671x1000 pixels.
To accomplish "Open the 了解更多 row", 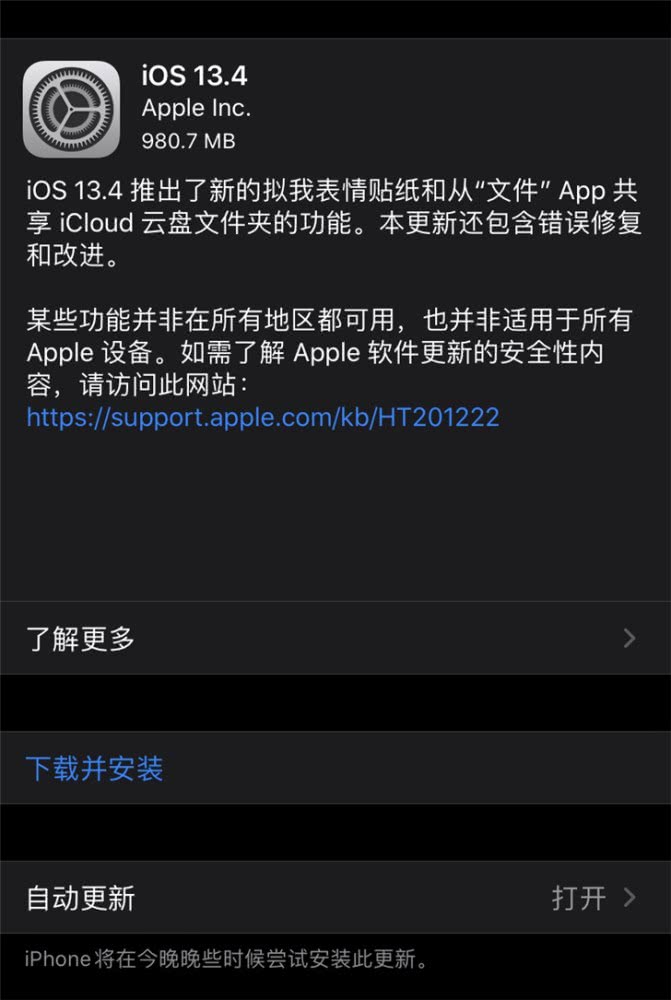I will click(335, 638).
